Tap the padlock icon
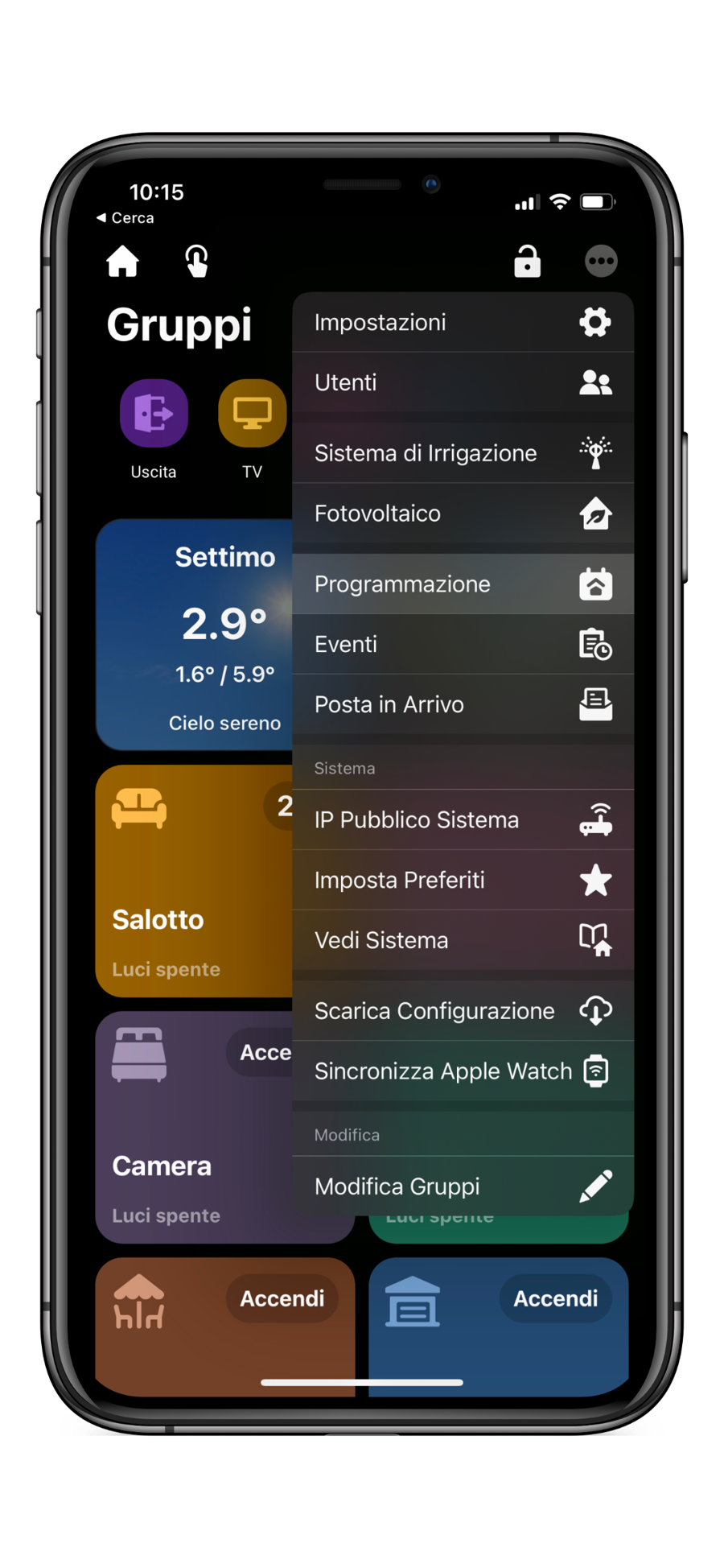The width and height of the screenshot is (724, 1568). point(528,262)
